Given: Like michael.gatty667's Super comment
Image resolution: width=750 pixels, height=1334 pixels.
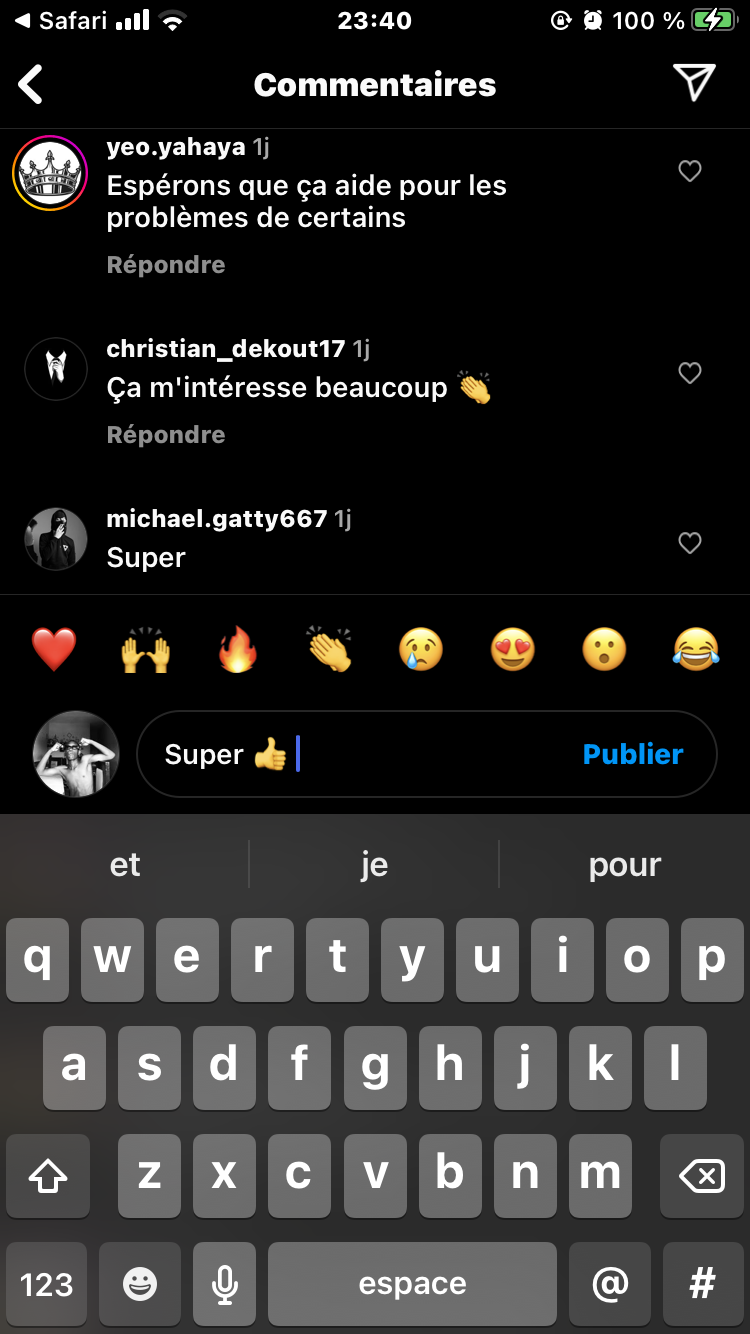Looking at the screenshot, I should [690, 543].
